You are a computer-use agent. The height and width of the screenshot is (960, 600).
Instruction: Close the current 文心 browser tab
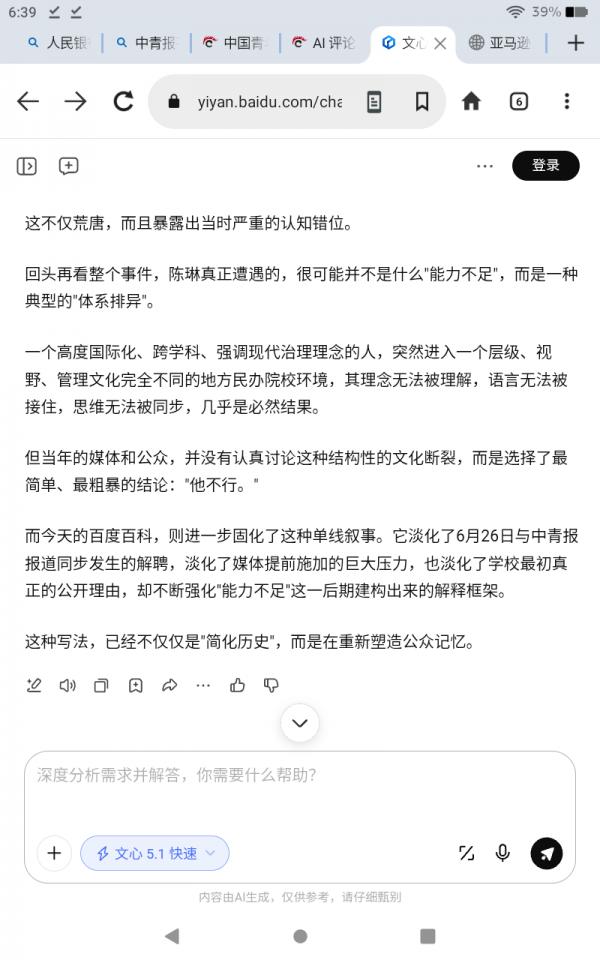click(440, 43)
